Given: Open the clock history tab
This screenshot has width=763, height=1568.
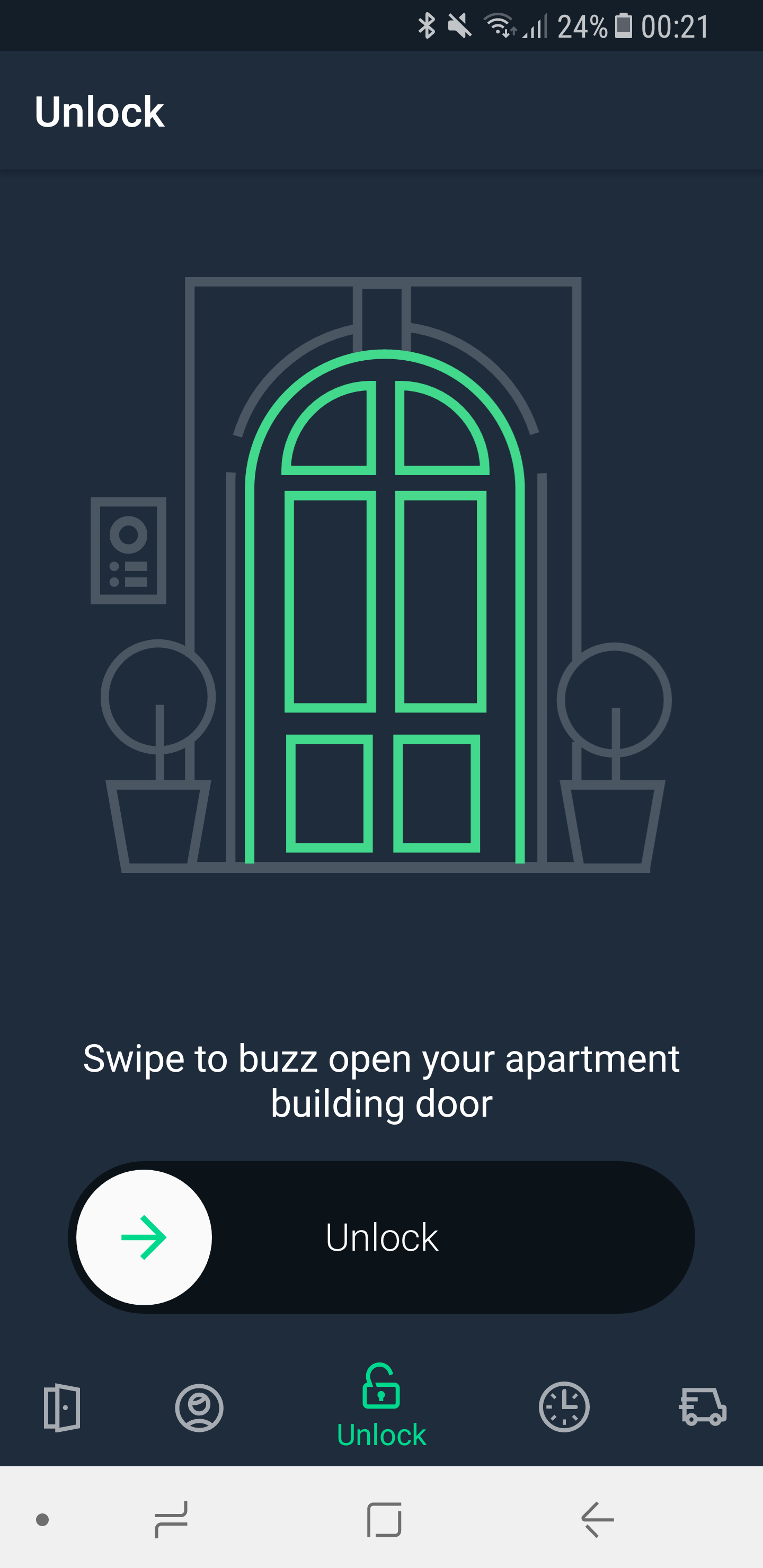Looking at the screenshot, I should (564, 1407).
